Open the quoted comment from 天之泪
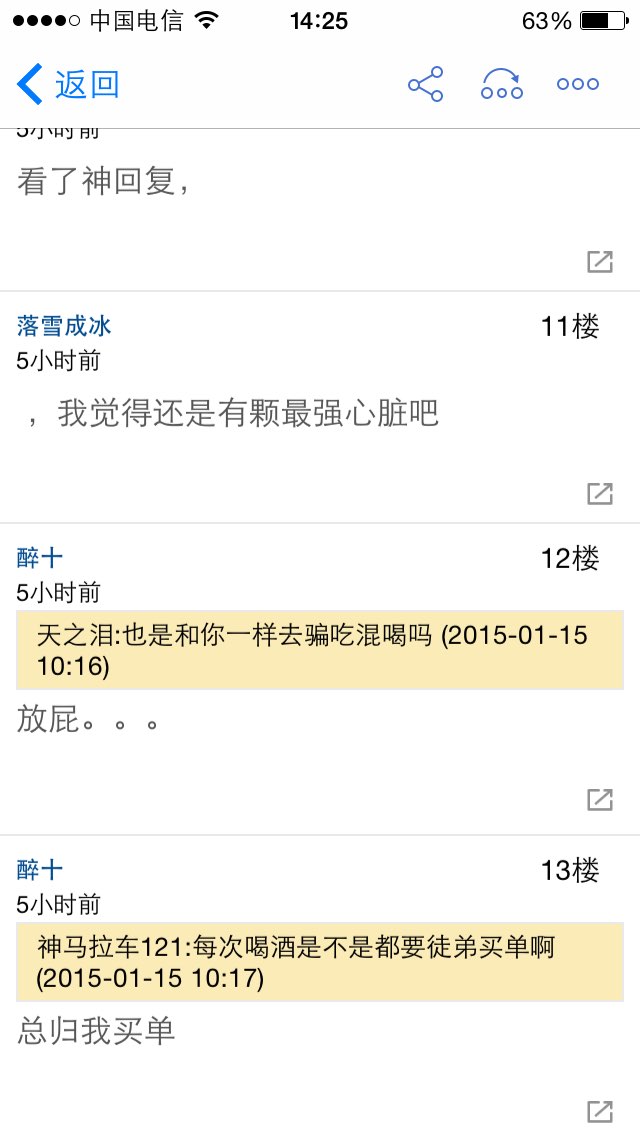 (x=320, y=650)
